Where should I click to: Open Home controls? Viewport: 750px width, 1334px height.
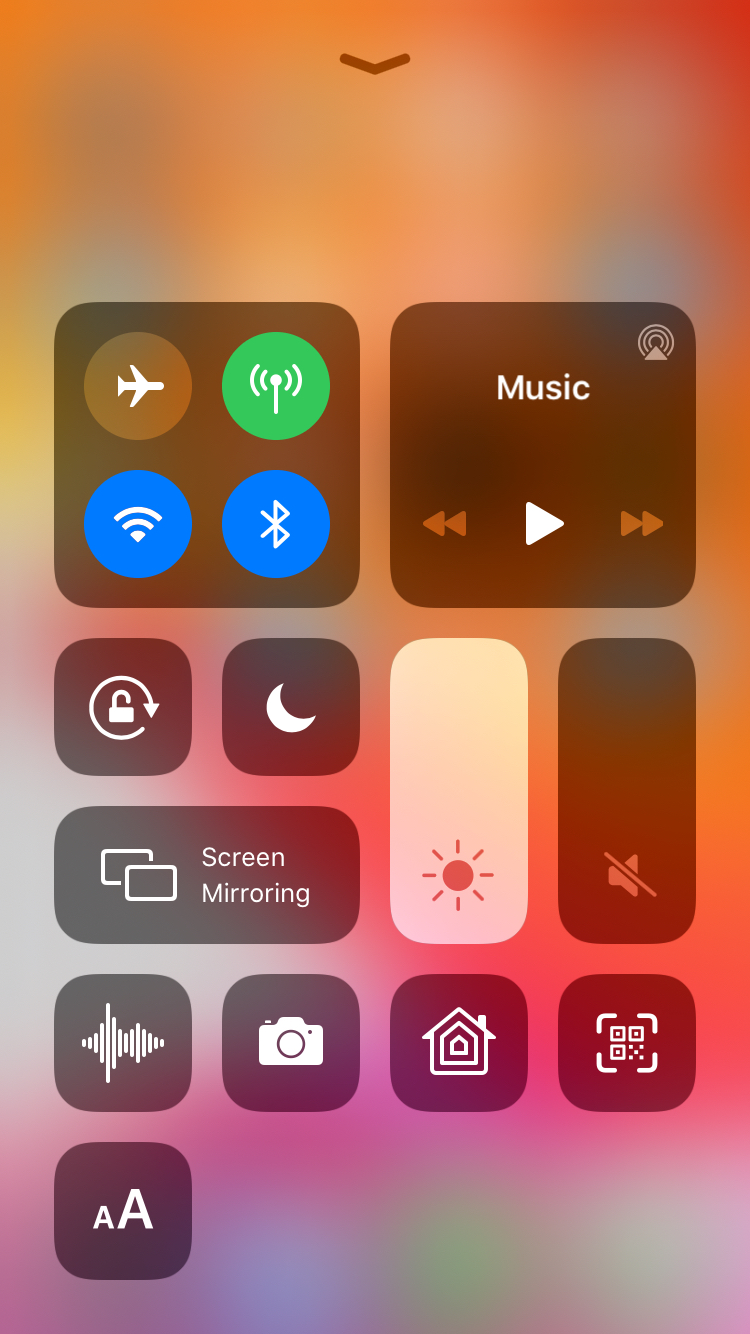pos(459,1043)
